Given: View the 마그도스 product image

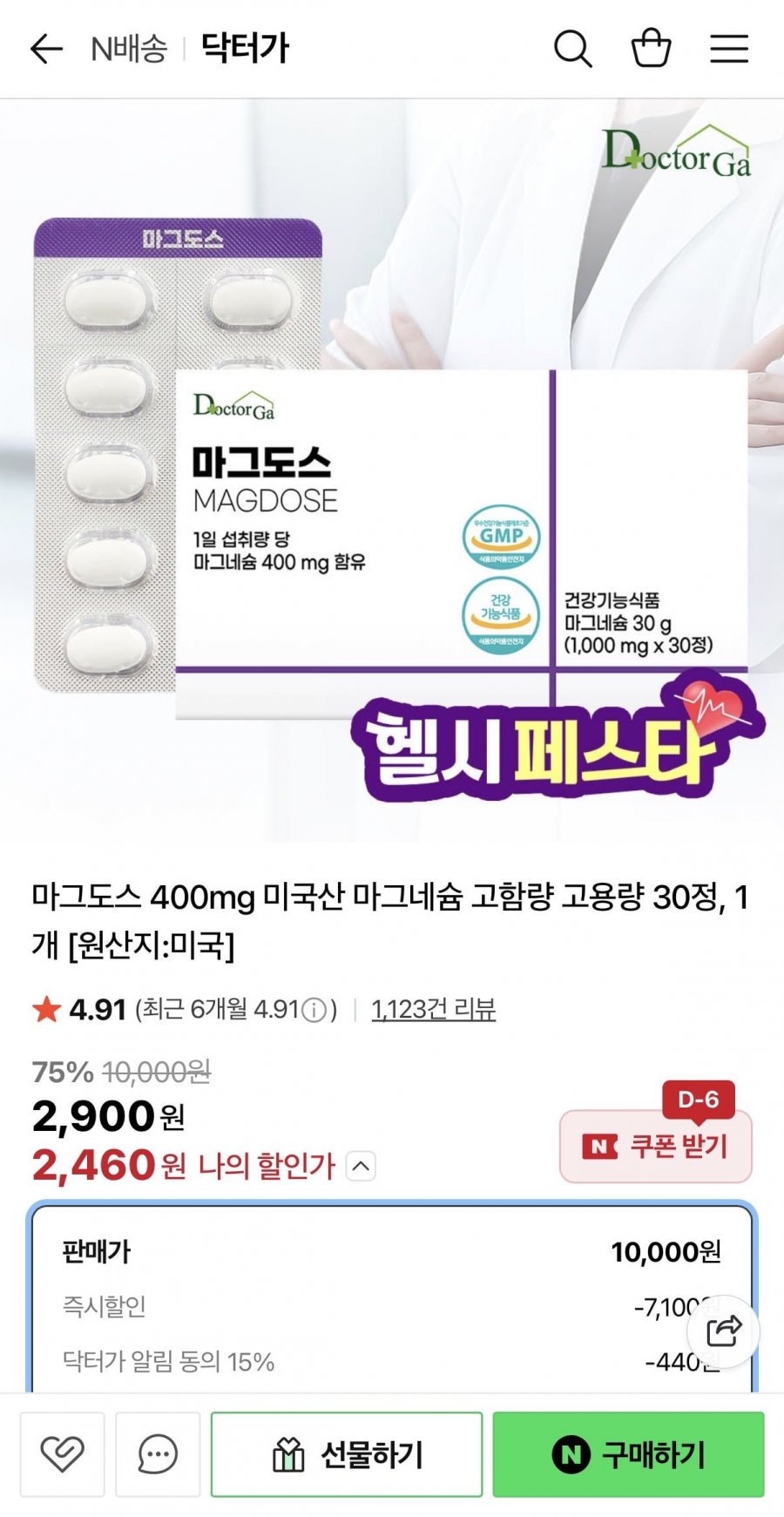Looking at the screenshot, I should point(392,471).
